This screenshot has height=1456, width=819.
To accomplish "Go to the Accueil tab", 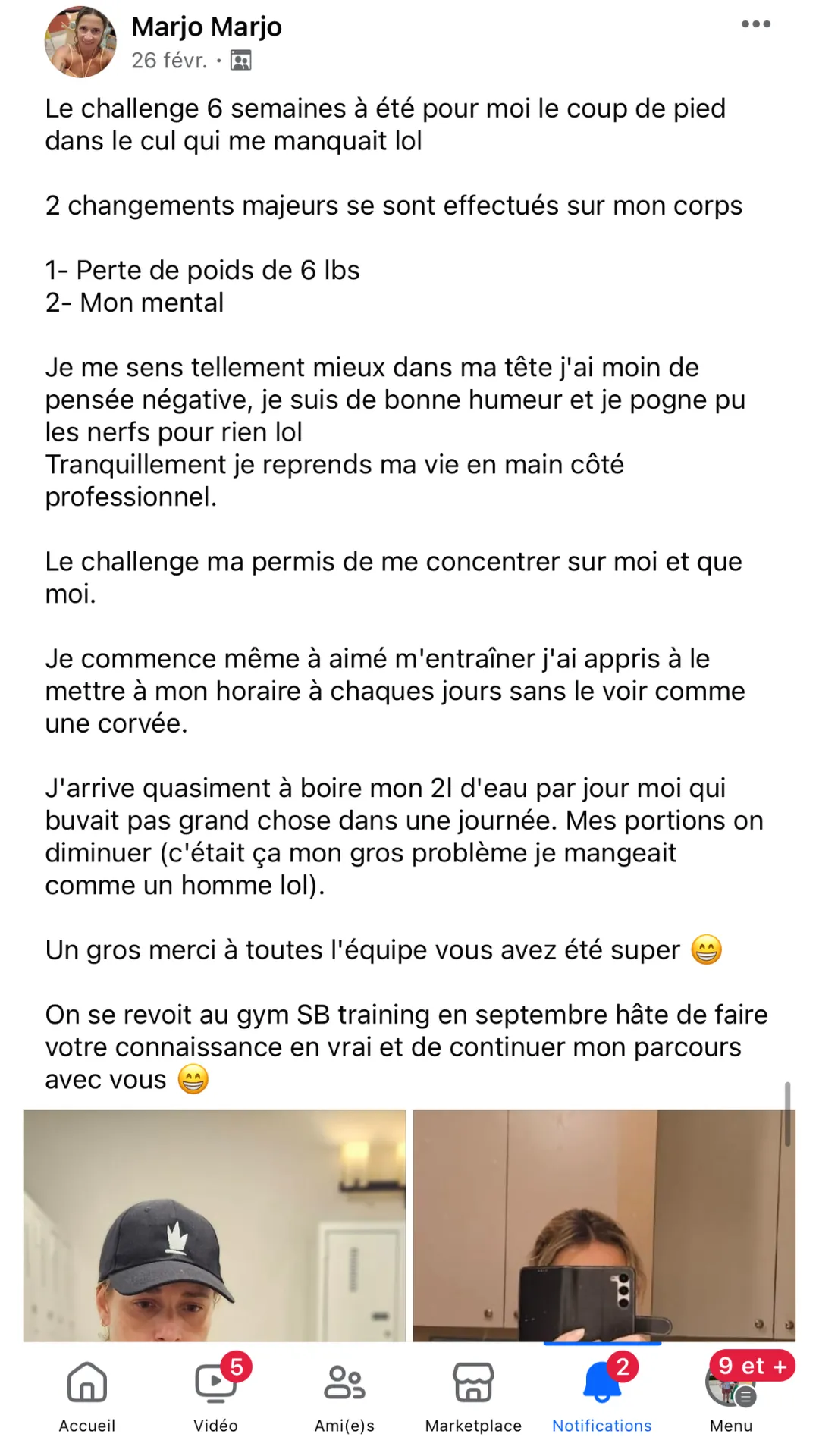I will pyautogui.click(x=87, y=1397).
